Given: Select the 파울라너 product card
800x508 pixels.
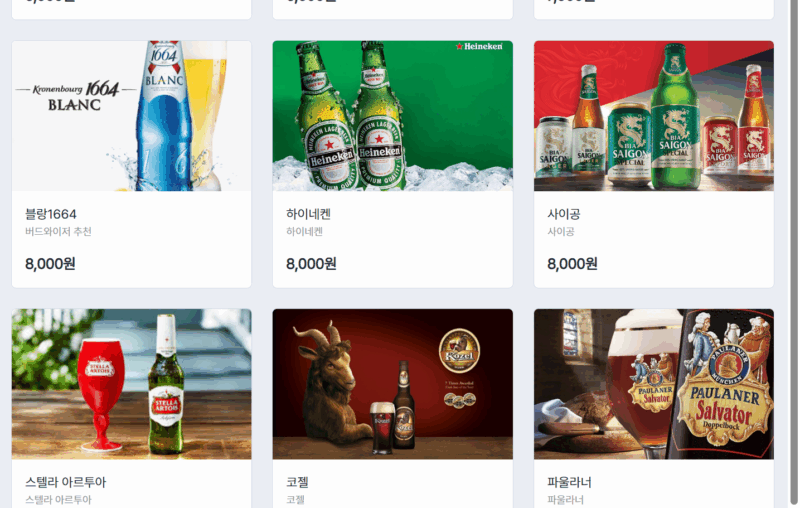Looking at the screenshot, I should (653, 400).
